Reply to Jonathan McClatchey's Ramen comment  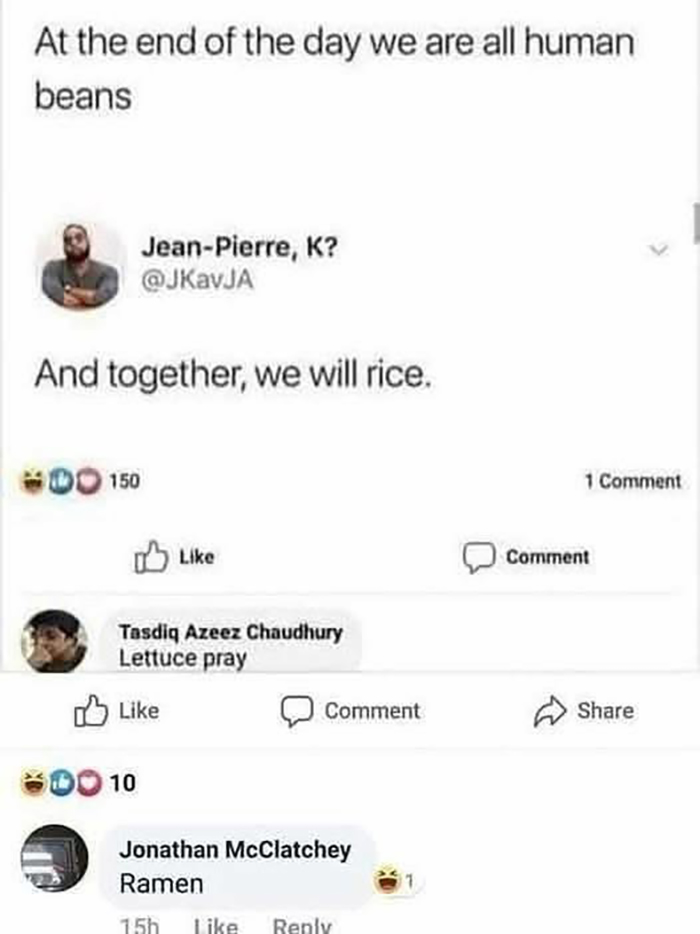301,926
